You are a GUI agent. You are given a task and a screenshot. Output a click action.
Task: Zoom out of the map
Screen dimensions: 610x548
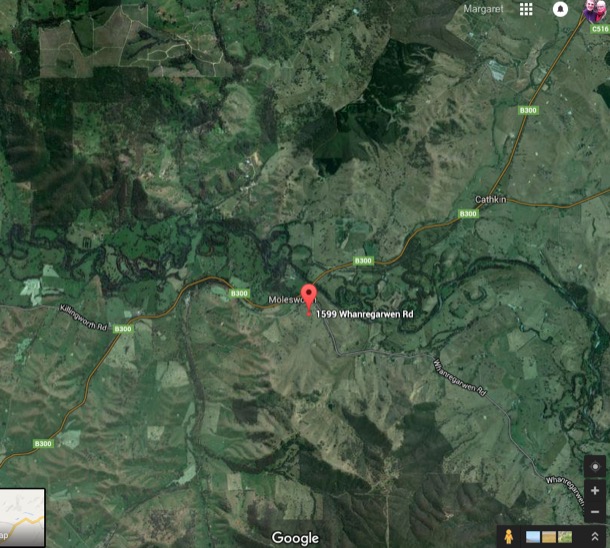coord(595,512)
